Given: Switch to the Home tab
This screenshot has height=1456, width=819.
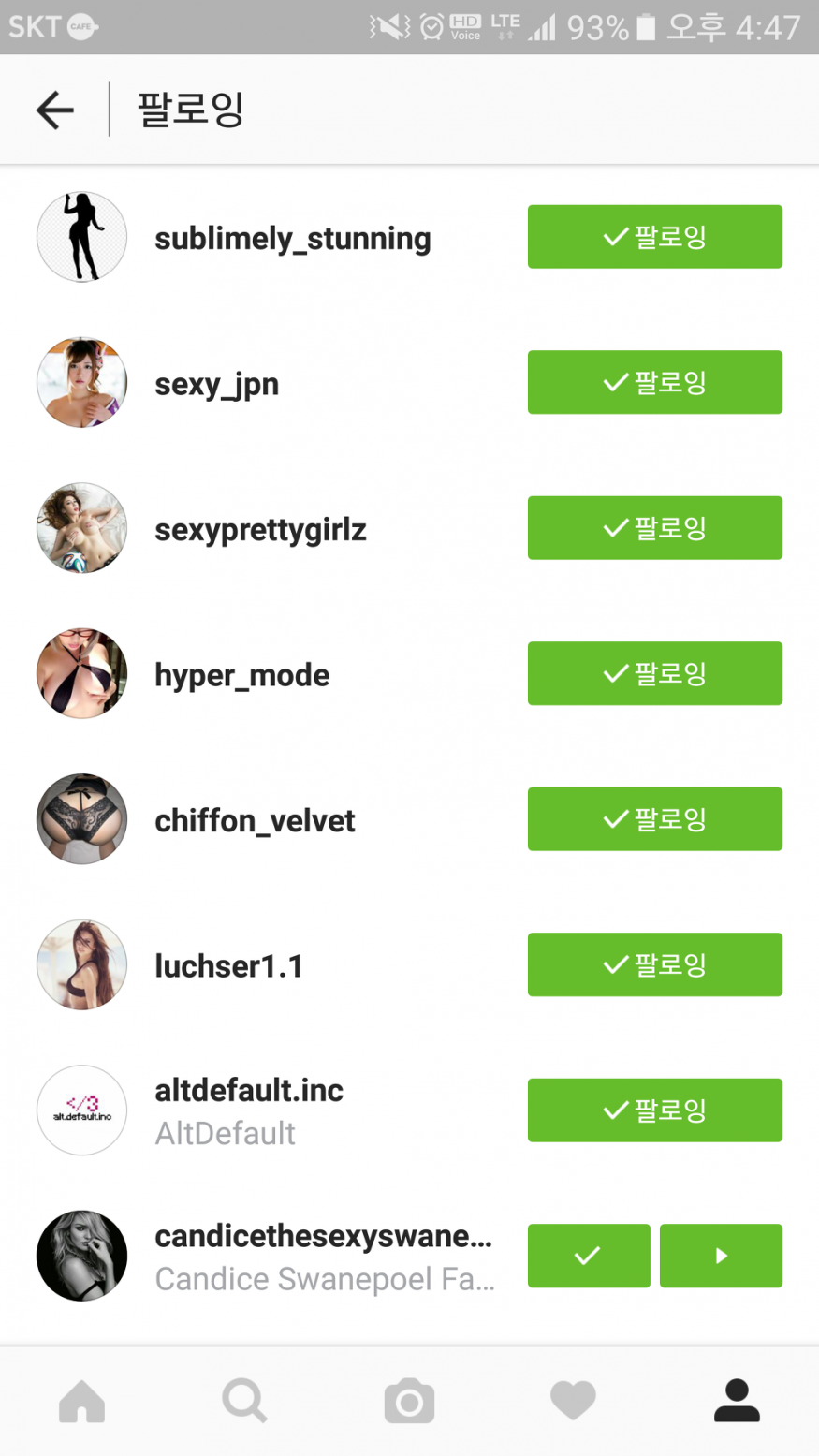Looking at the screenshot, I should pyautogui.click(x=82, y=1402).
